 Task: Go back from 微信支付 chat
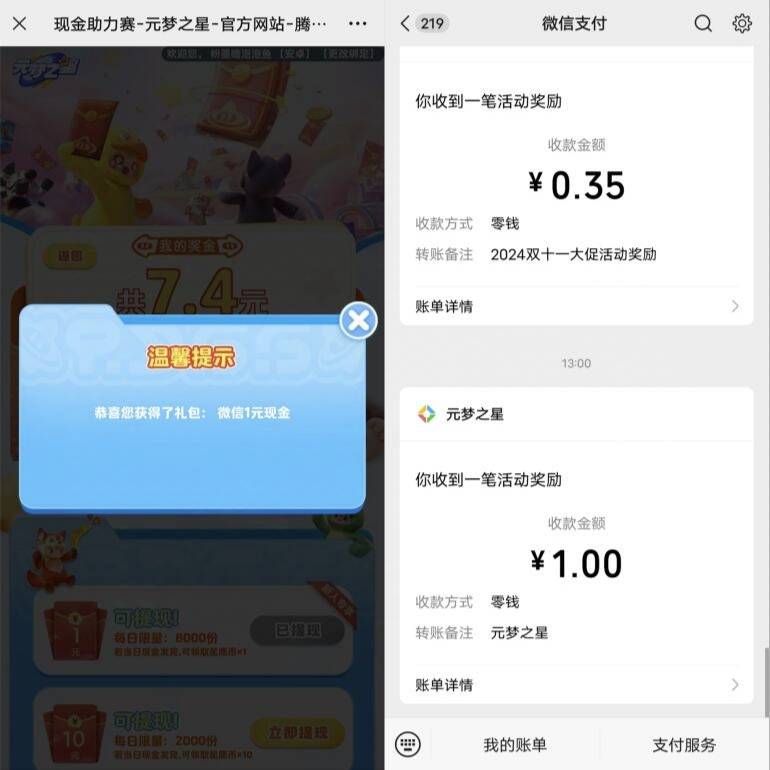(x=405, y=23)
